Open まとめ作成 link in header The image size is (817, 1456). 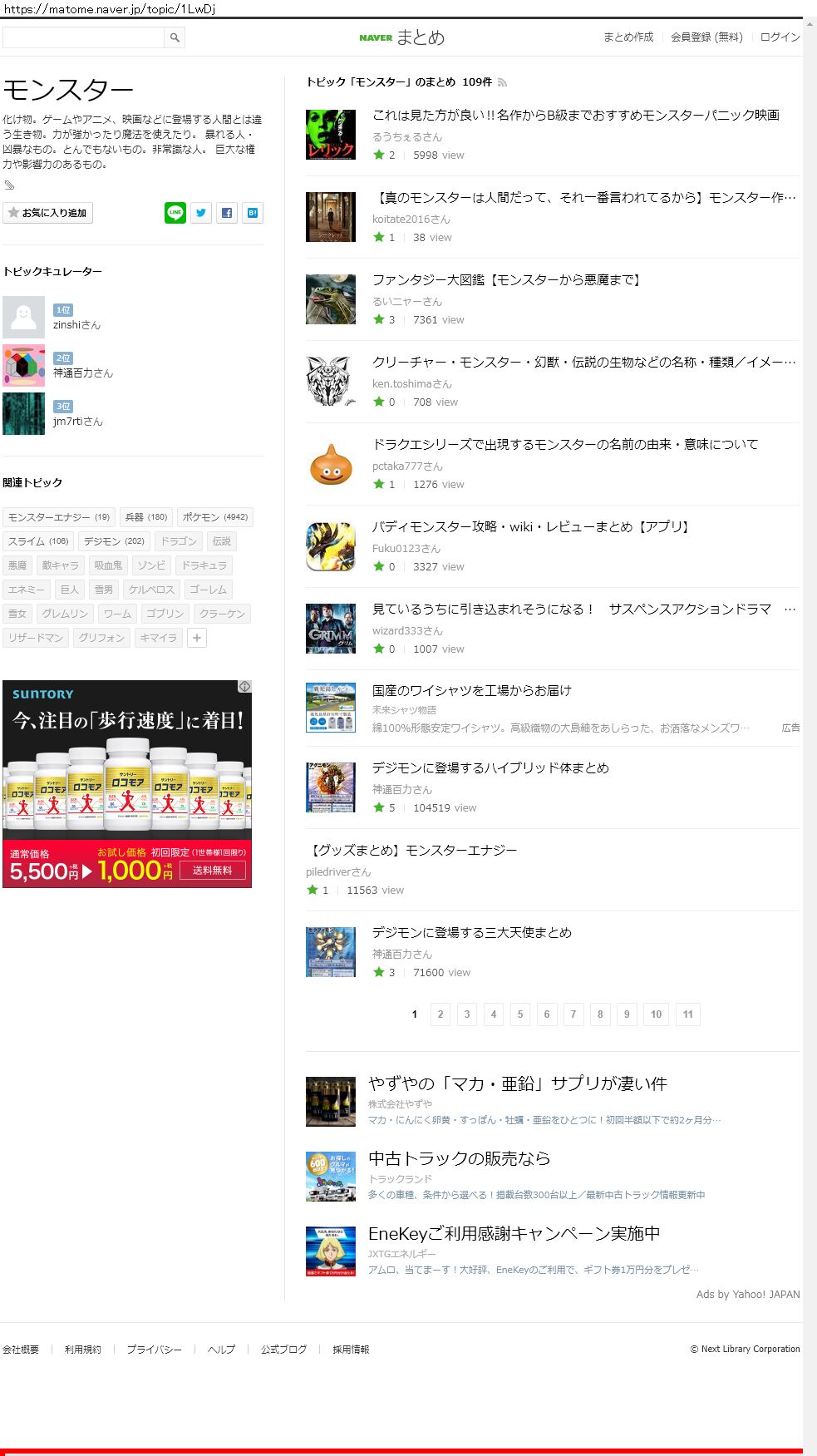tap(628, 37)
